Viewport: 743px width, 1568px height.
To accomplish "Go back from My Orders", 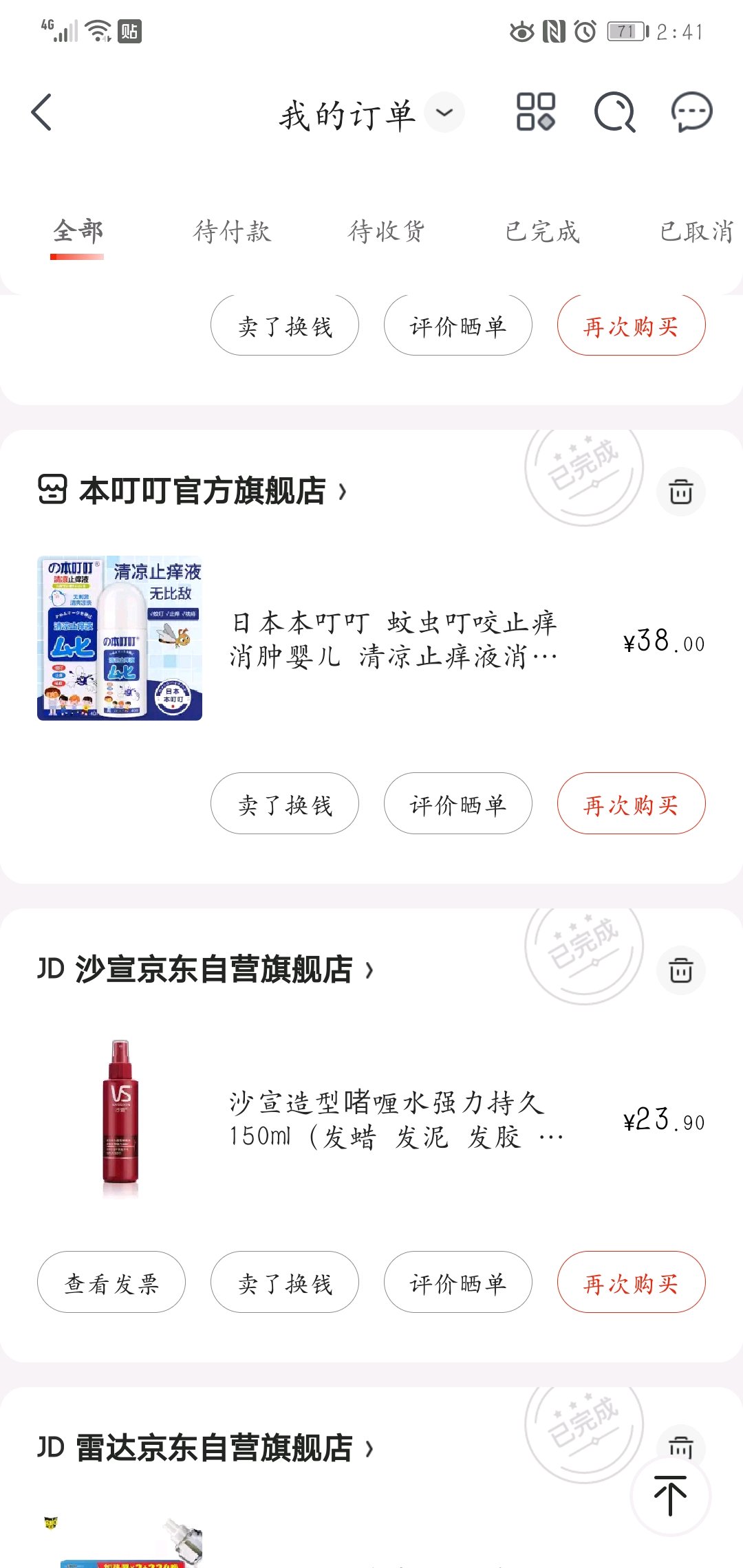I will coord(43,112).
